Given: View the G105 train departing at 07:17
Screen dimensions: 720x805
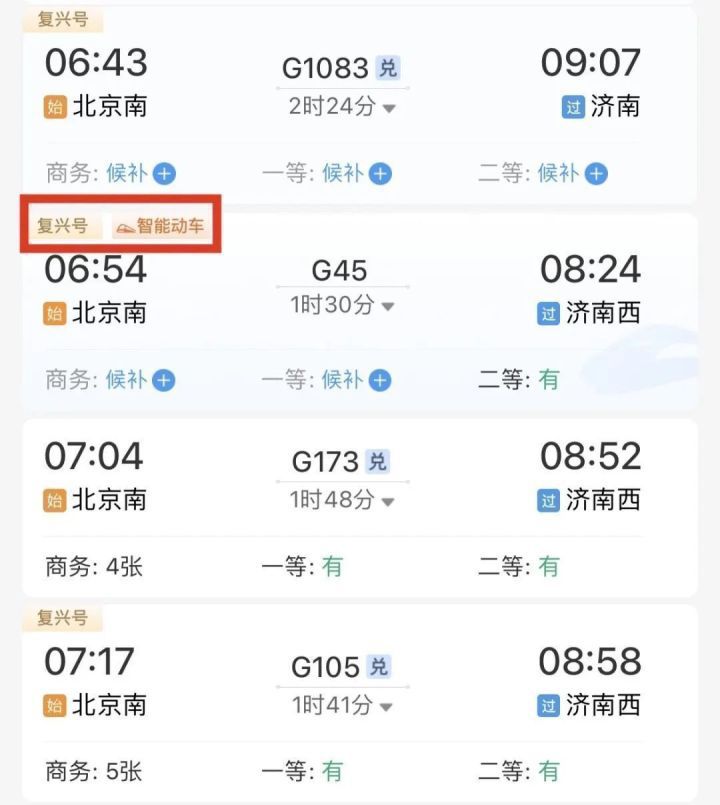Looking at the screenshot, I should pos(325,666).
